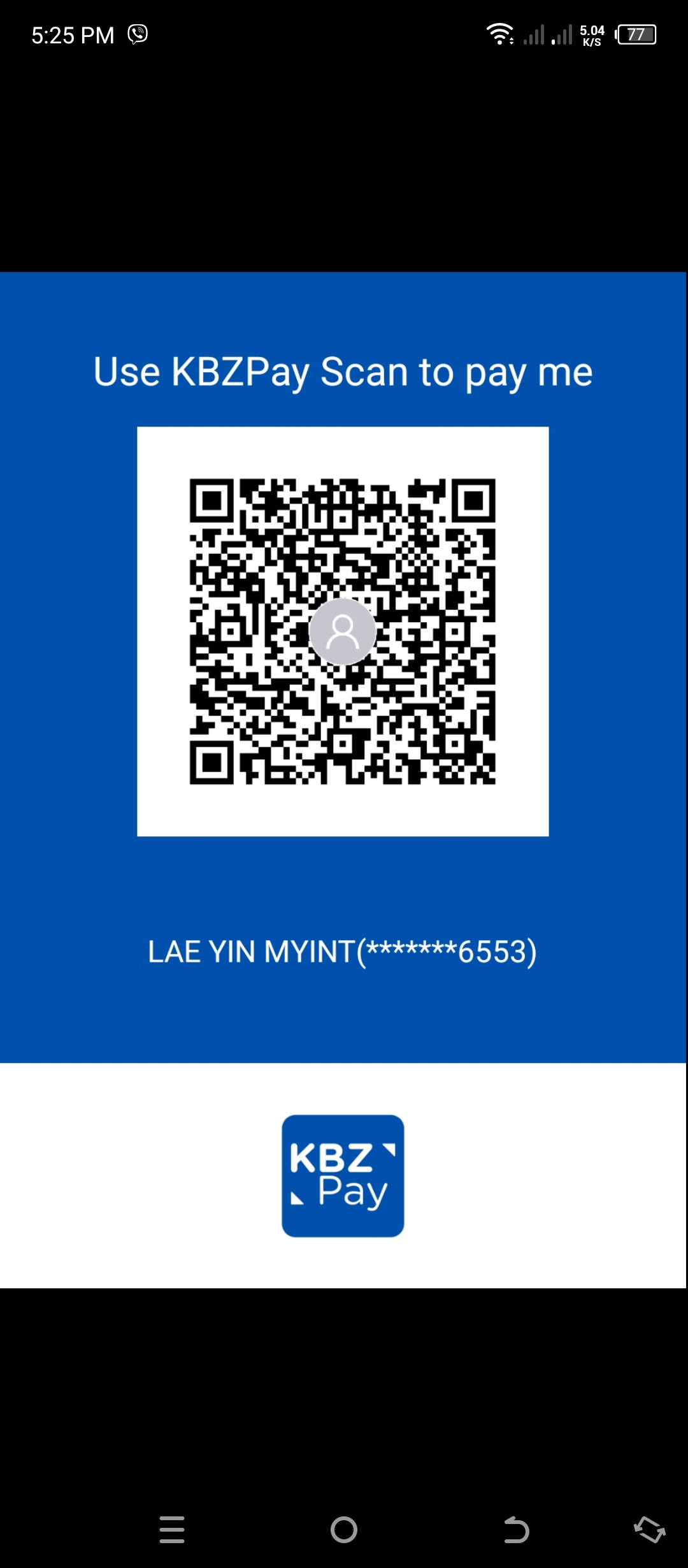Tap the rotate screen icon
This screenshot has width=688, height=1568.
click(649, 1530)
